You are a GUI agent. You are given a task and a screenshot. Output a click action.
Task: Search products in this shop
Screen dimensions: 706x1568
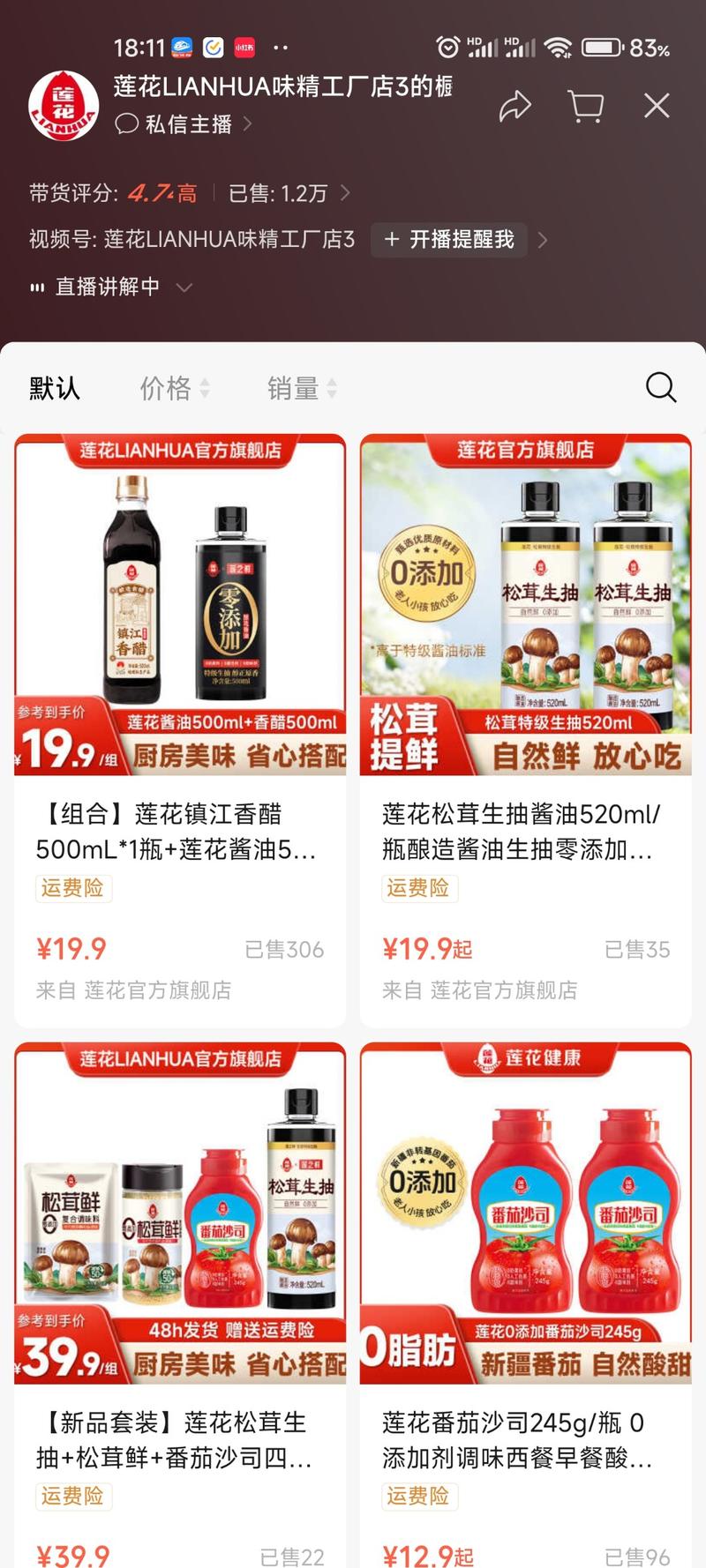(x=660, y=387)
